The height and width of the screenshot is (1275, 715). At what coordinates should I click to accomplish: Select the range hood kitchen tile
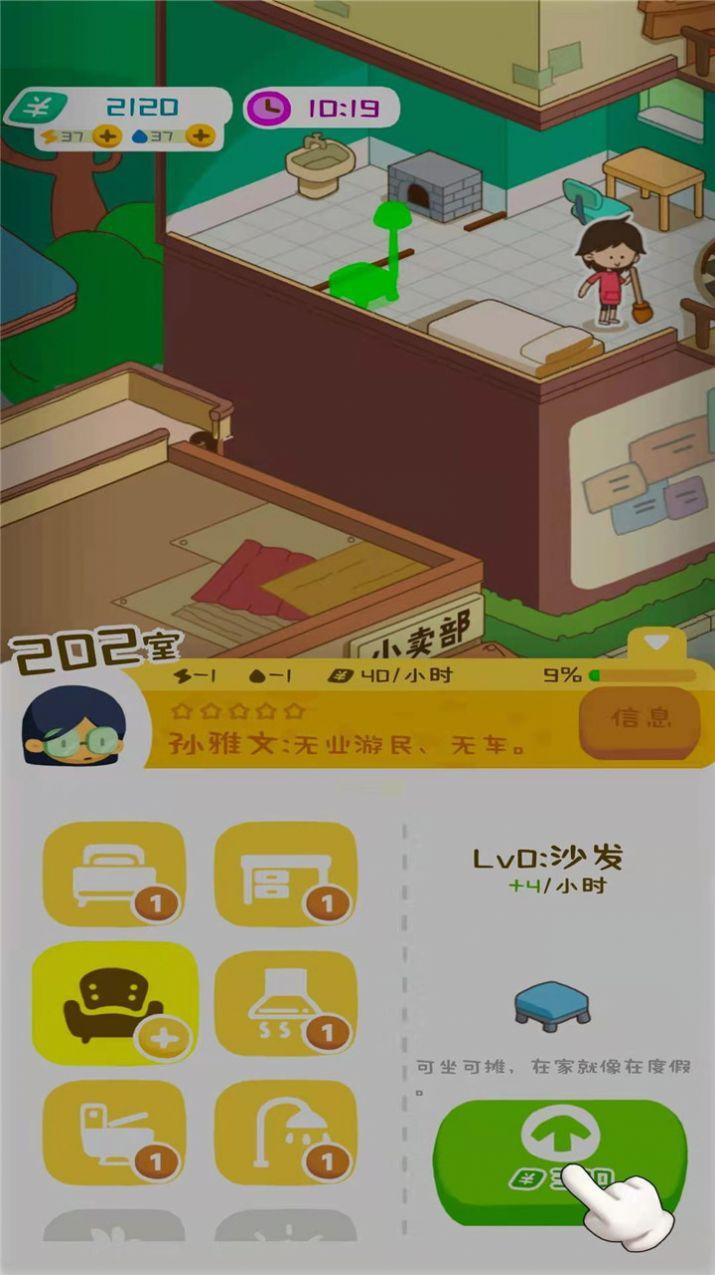[285, 1003]
